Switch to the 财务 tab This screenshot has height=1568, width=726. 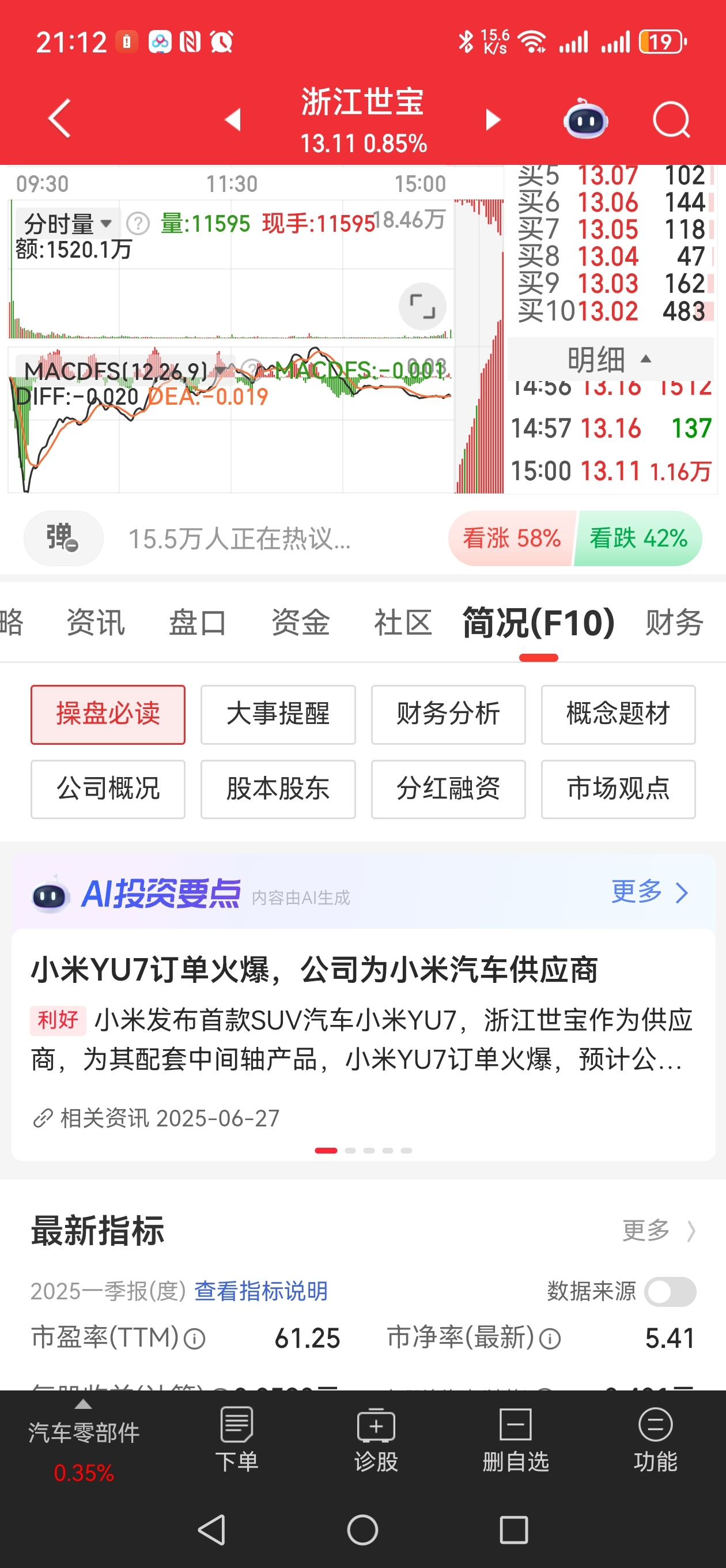(674, 622)
